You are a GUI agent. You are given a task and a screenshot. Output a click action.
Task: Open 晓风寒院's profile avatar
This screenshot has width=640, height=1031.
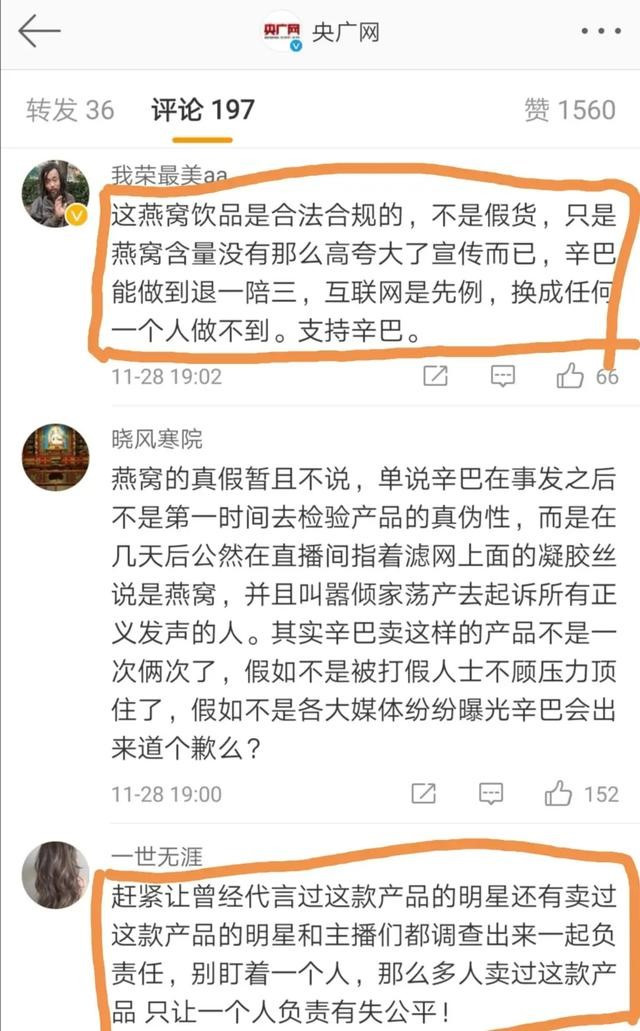[x=56, y=457]
